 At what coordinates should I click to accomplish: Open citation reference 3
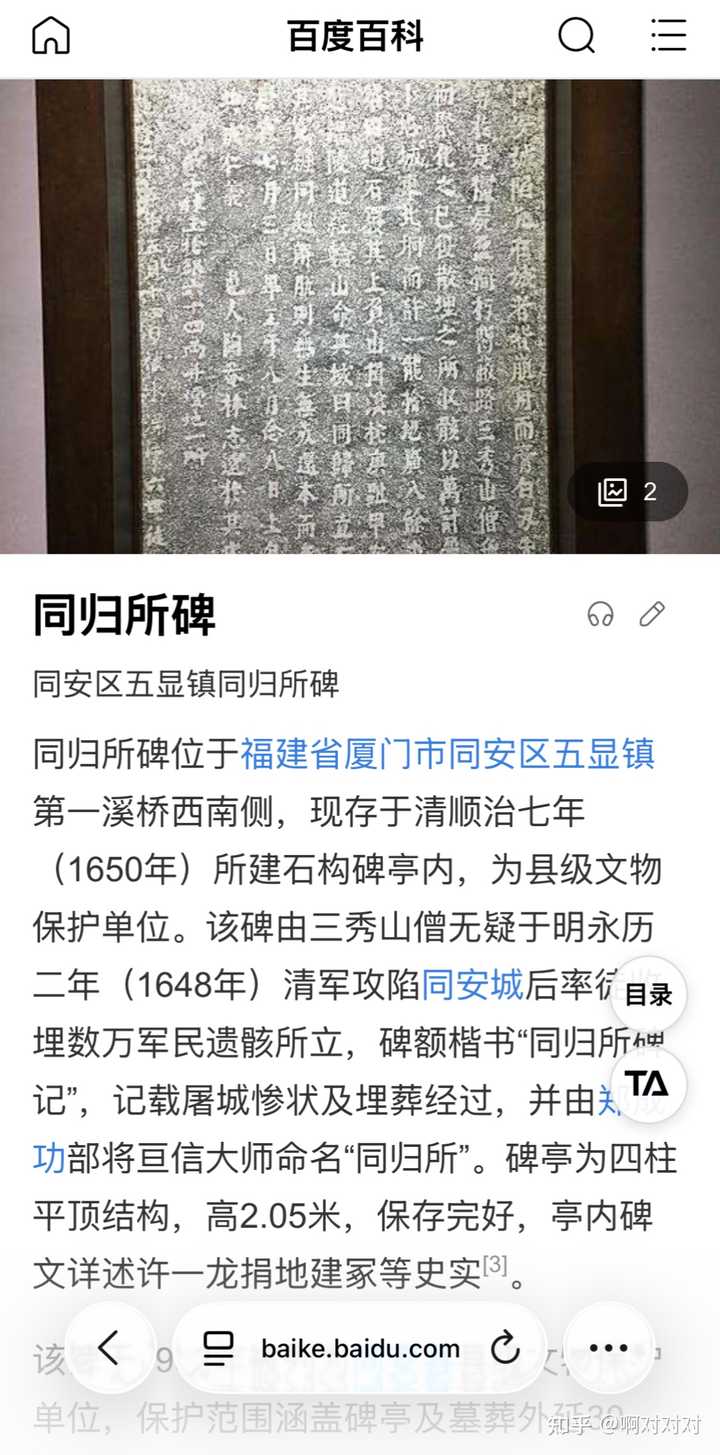click(x=495, y=1266)
